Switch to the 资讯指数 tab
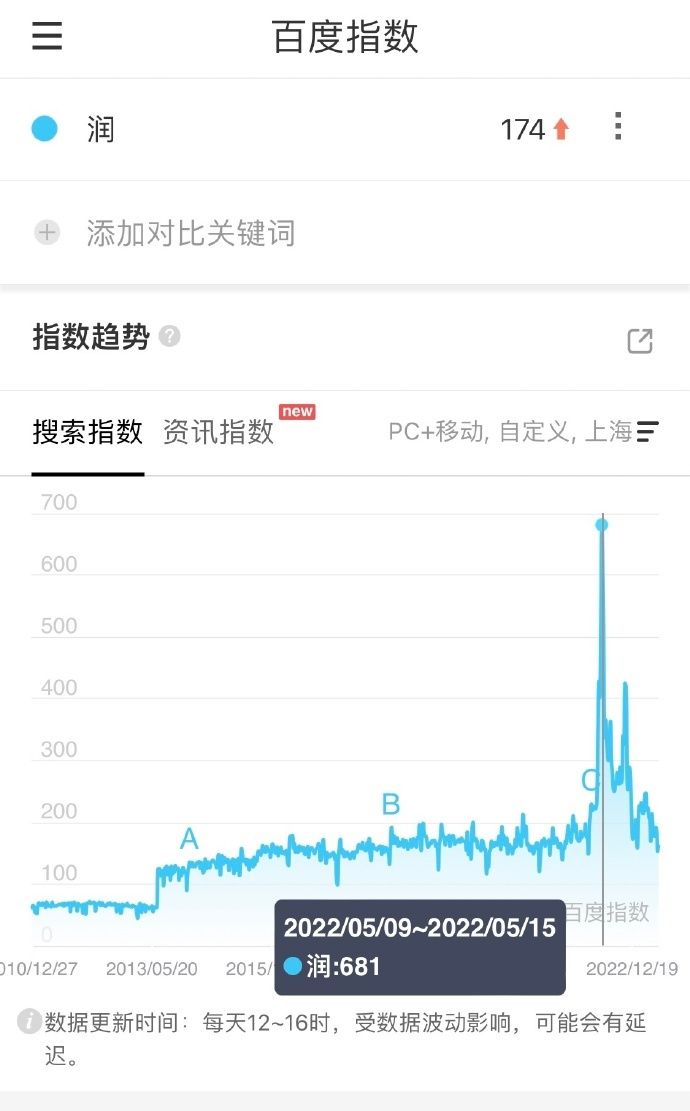This screenshot has width=690, height=1111. coord(218,432)
